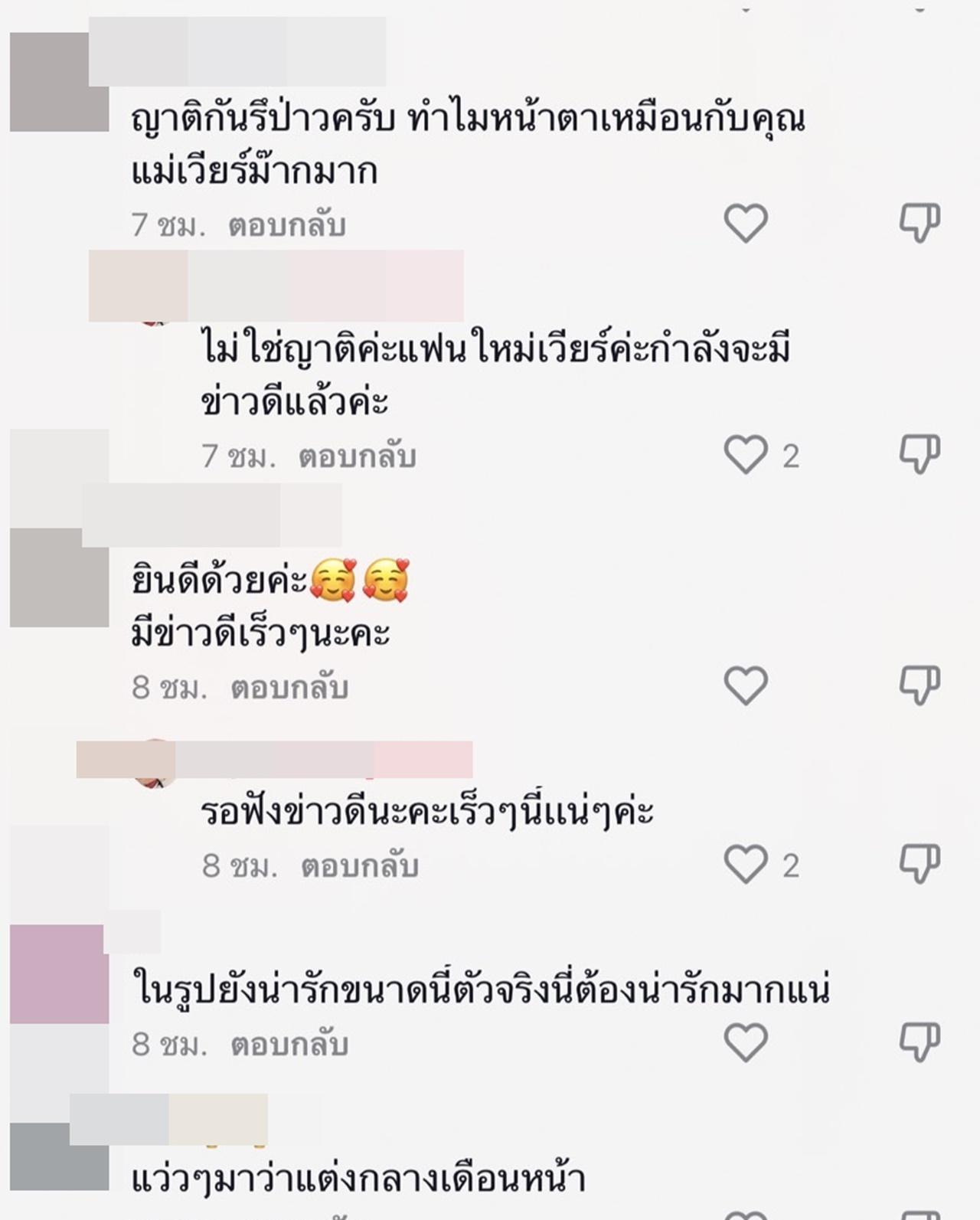The width and height of the screenshot is (980, 1220).
Task: Reply to the comment 'ยินดีด้วยค่ะ'
Action: [289, 688]
